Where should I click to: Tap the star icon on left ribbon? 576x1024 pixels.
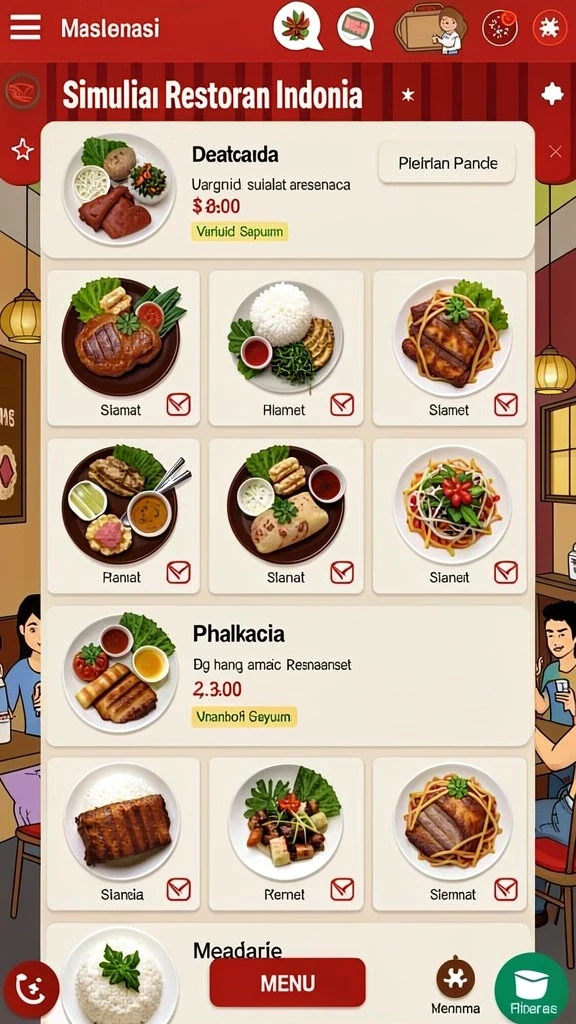(x=22, y=151)
